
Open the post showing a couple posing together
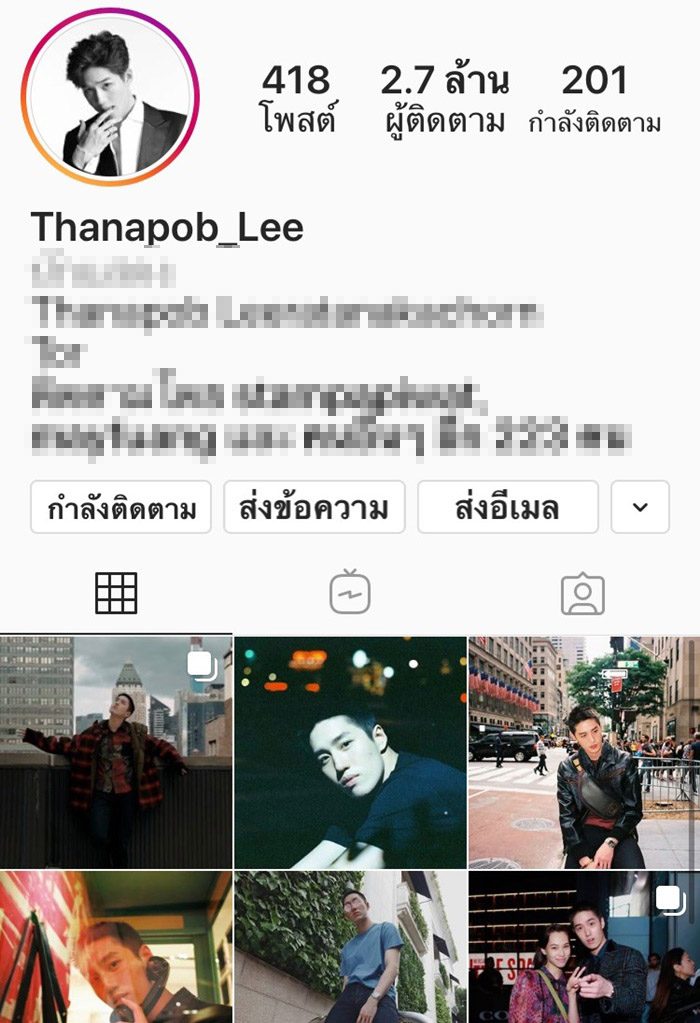[x=584, y=946]
